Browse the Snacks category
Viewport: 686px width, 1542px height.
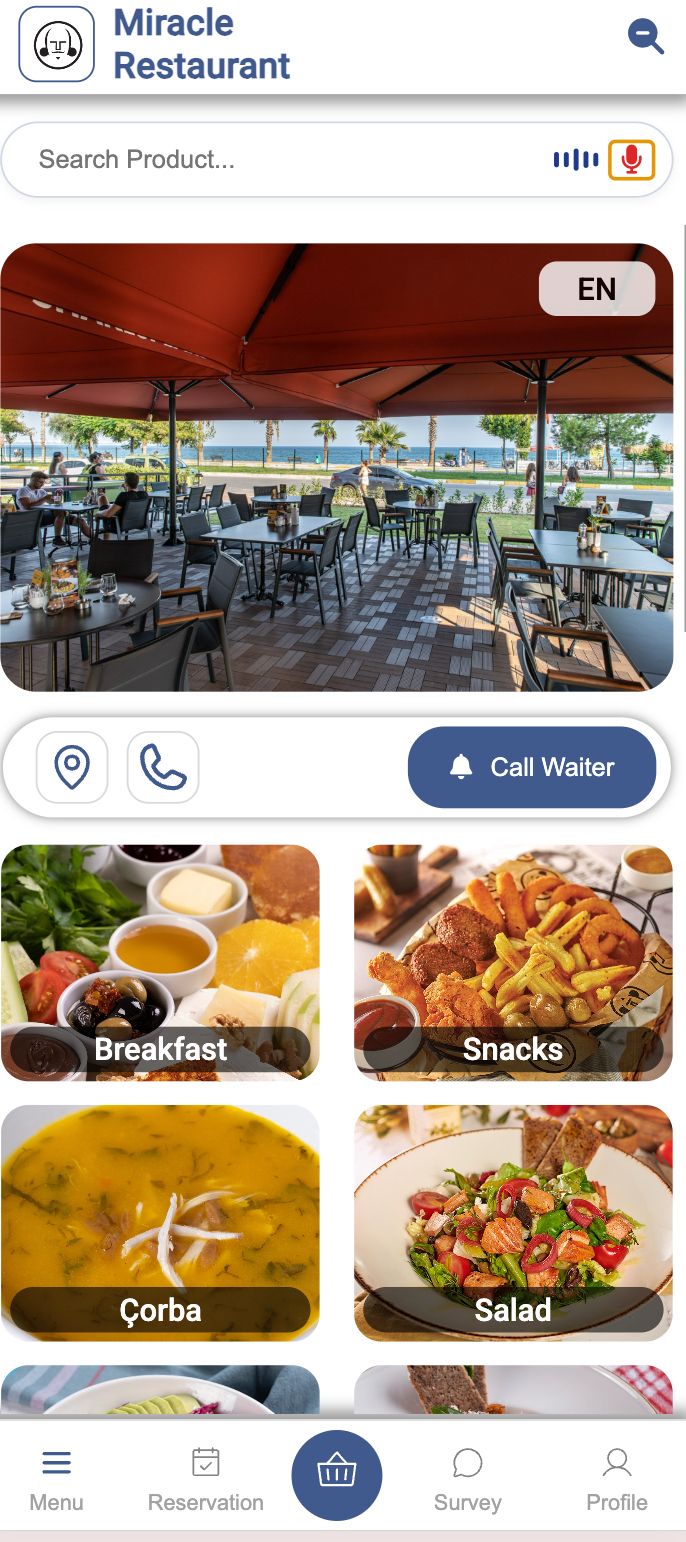(513, 962)
